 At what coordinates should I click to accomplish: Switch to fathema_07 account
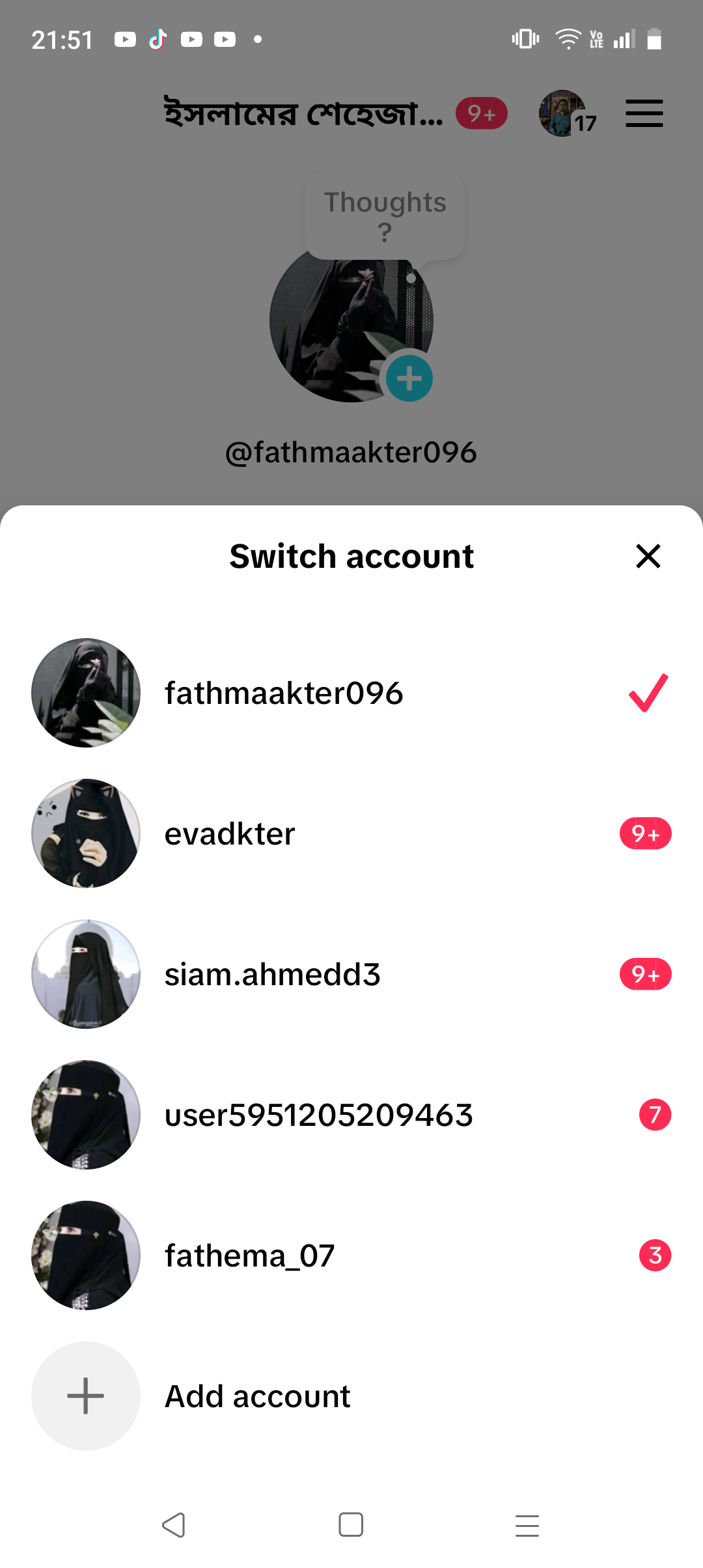(x=351, y=1255)
